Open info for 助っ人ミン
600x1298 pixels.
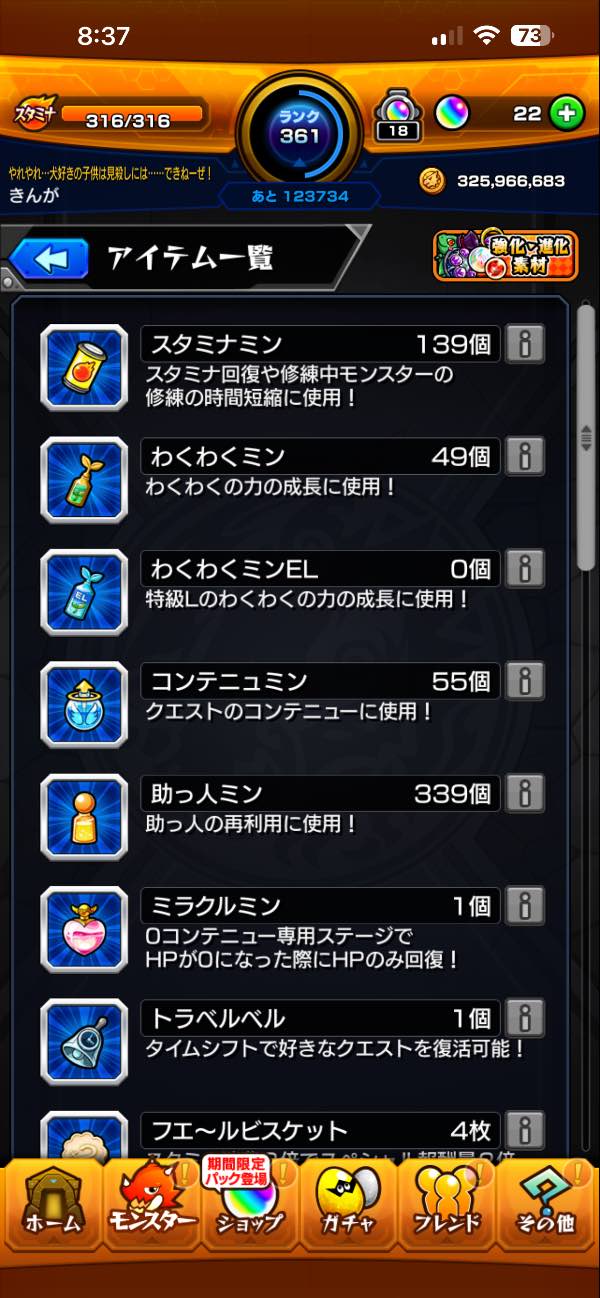click(524, 794)
